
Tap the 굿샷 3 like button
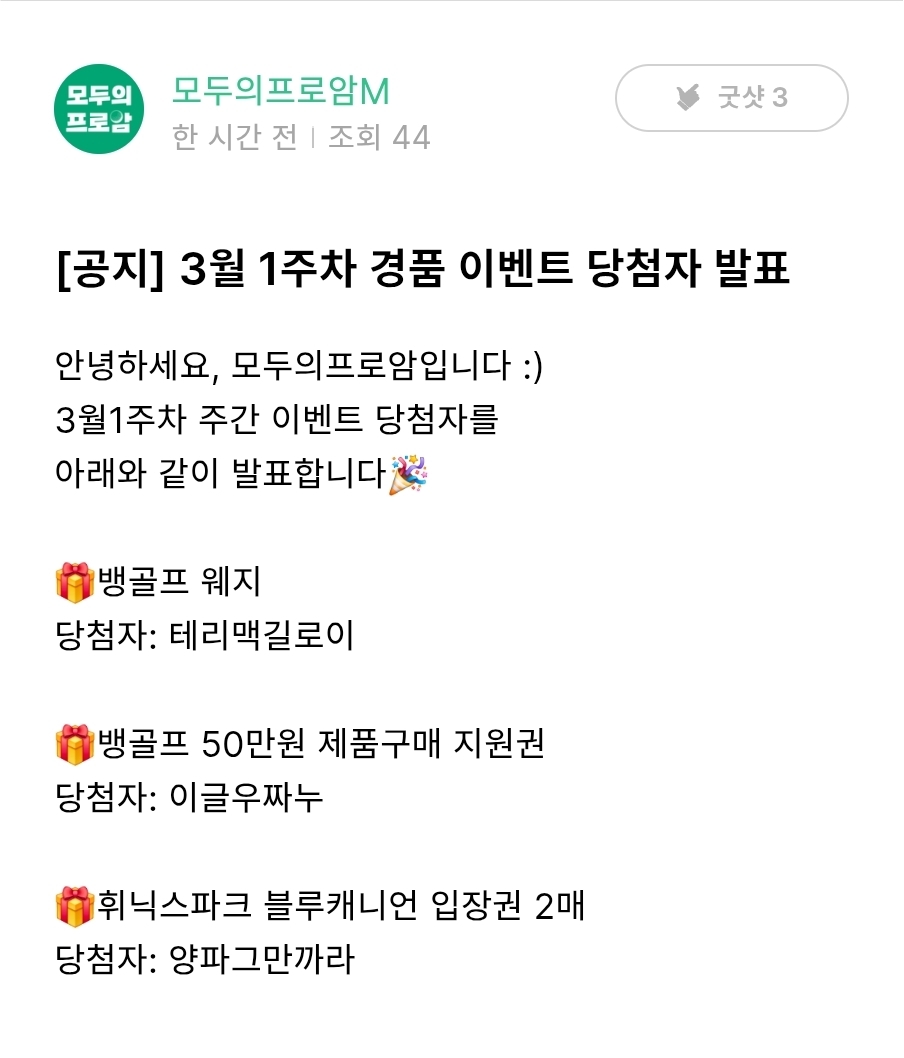pyautogui.click(x=731, y=98)
